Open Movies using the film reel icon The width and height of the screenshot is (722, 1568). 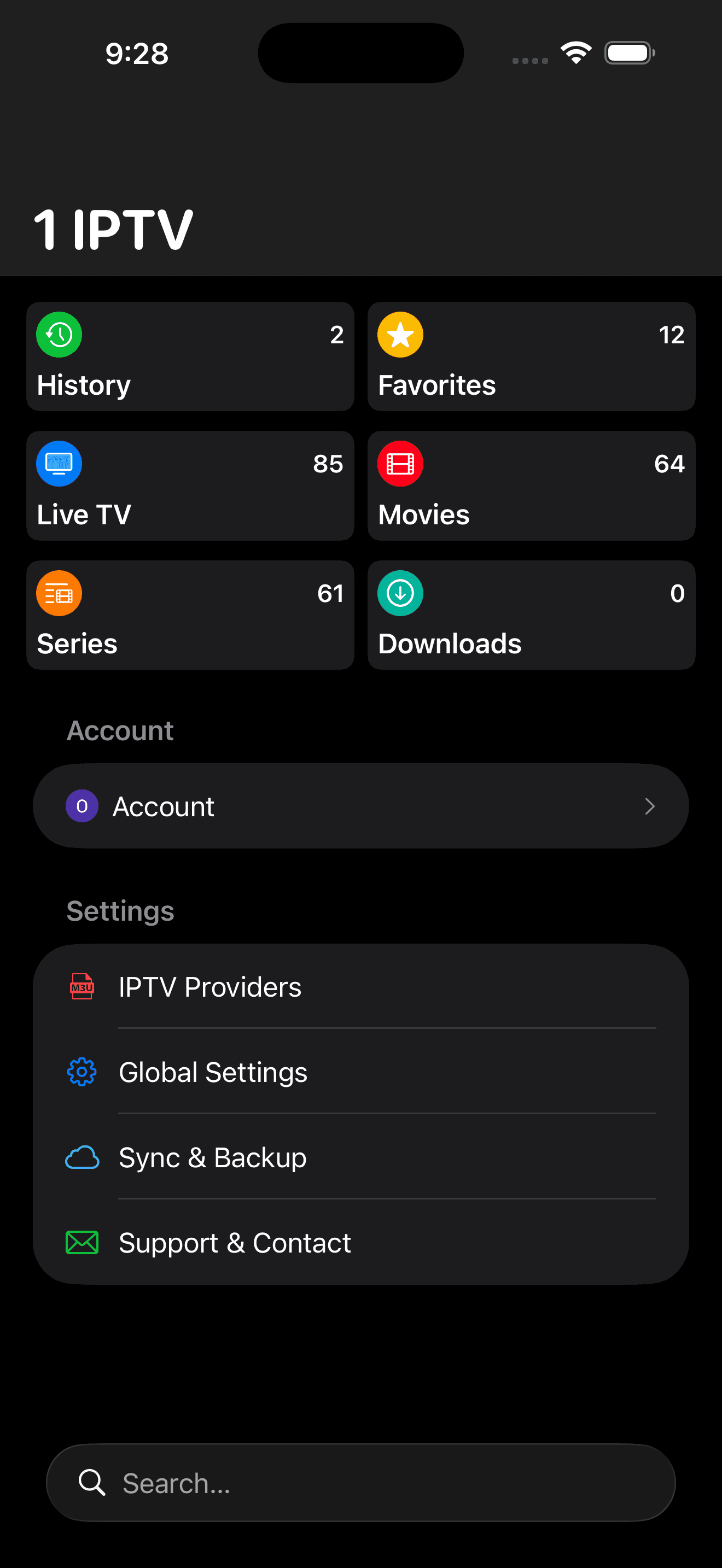(400, 463)
